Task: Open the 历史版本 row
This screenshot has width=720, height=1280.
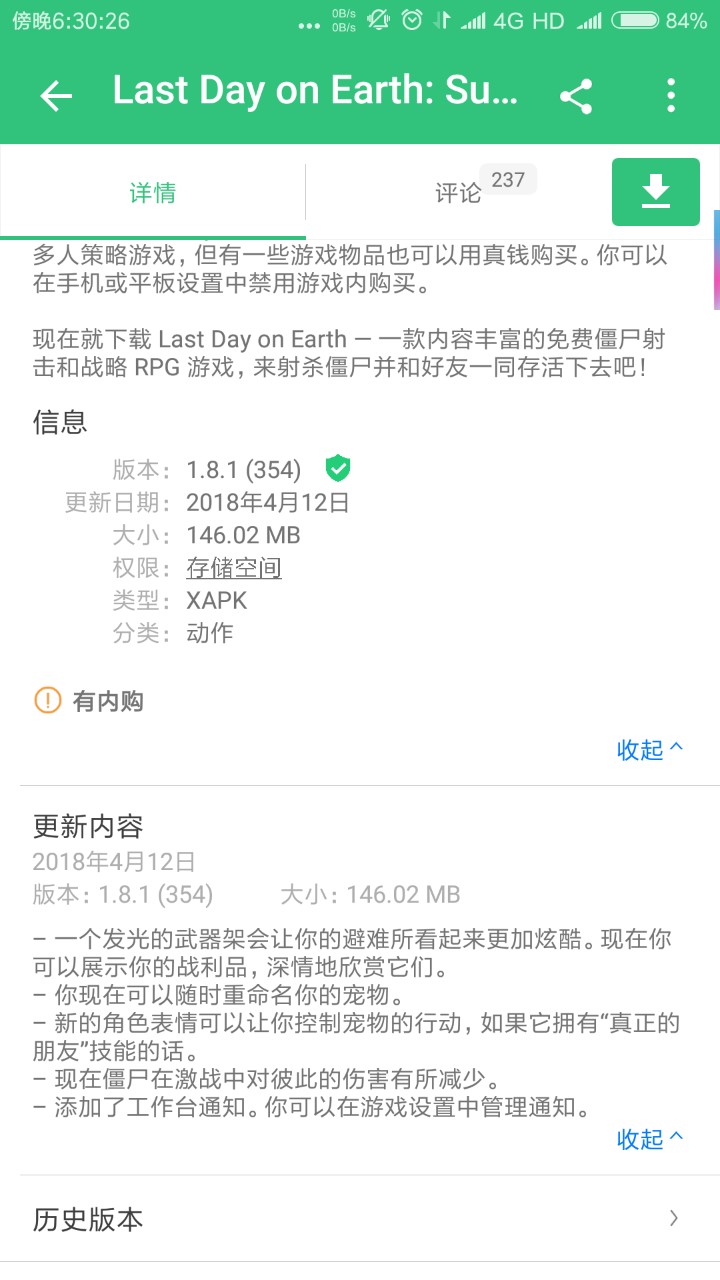Action: pyautogui.click(x=360, y=1219)
